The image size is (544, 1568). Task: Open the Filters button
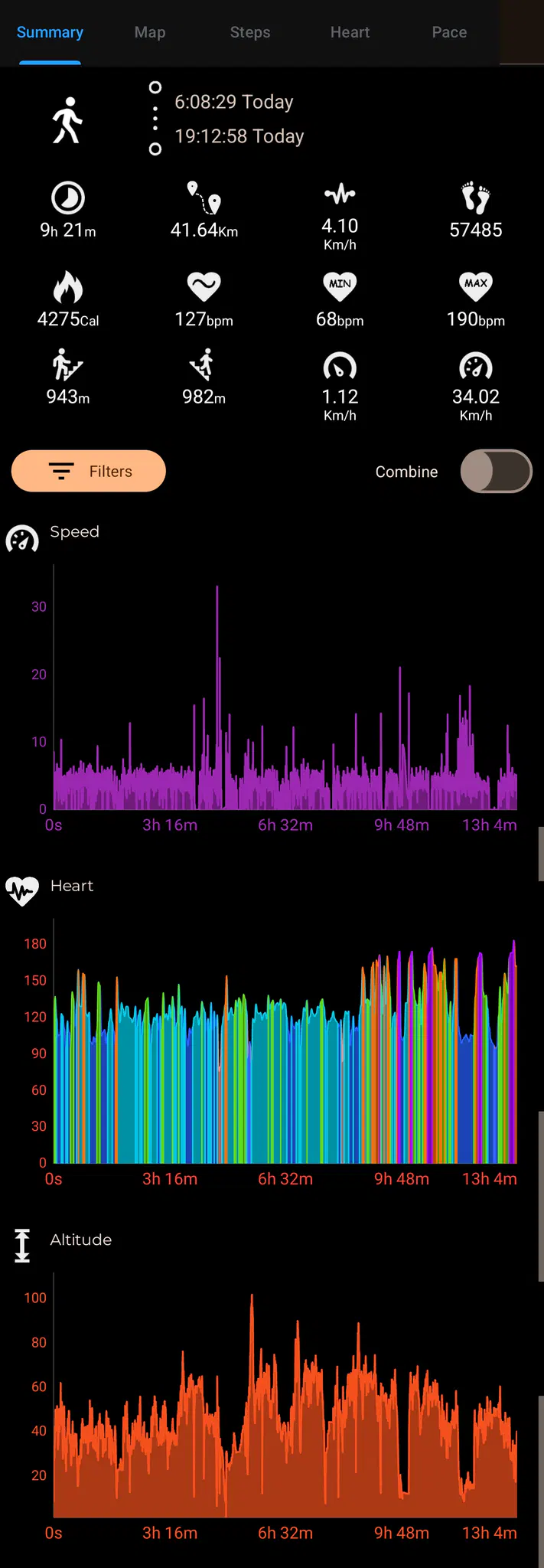coord(89,471)
